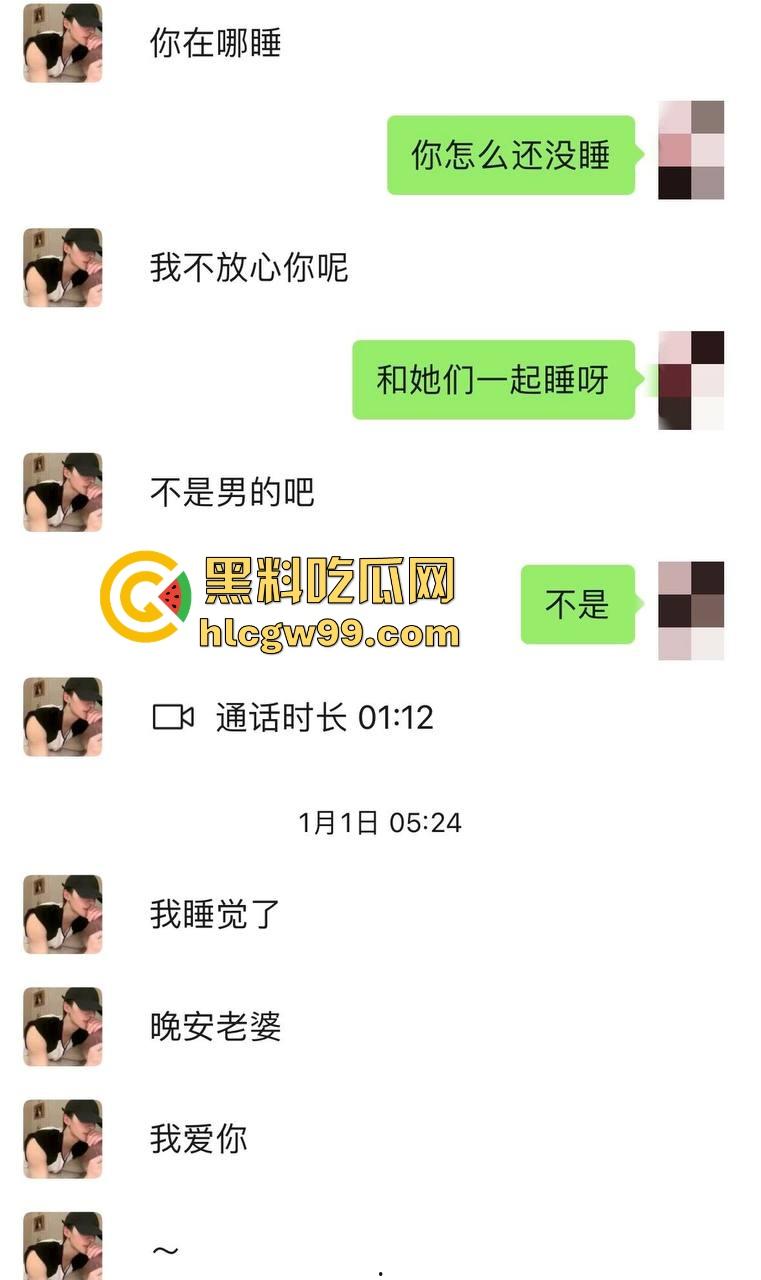Open own avatar beside "你怎么还没睡"

(x=691, y=150)
